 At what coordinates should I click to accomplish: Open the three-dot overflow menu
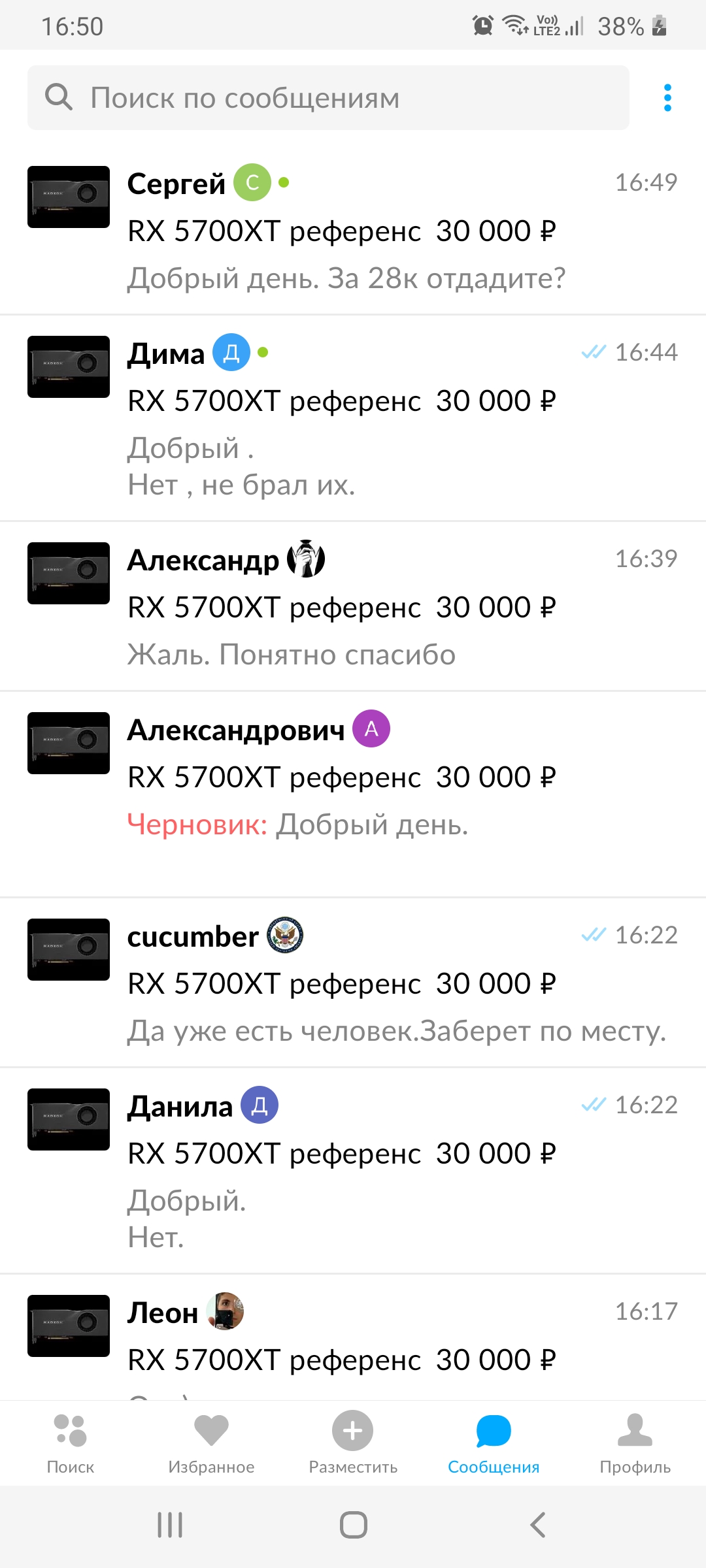tap(667, 98)
